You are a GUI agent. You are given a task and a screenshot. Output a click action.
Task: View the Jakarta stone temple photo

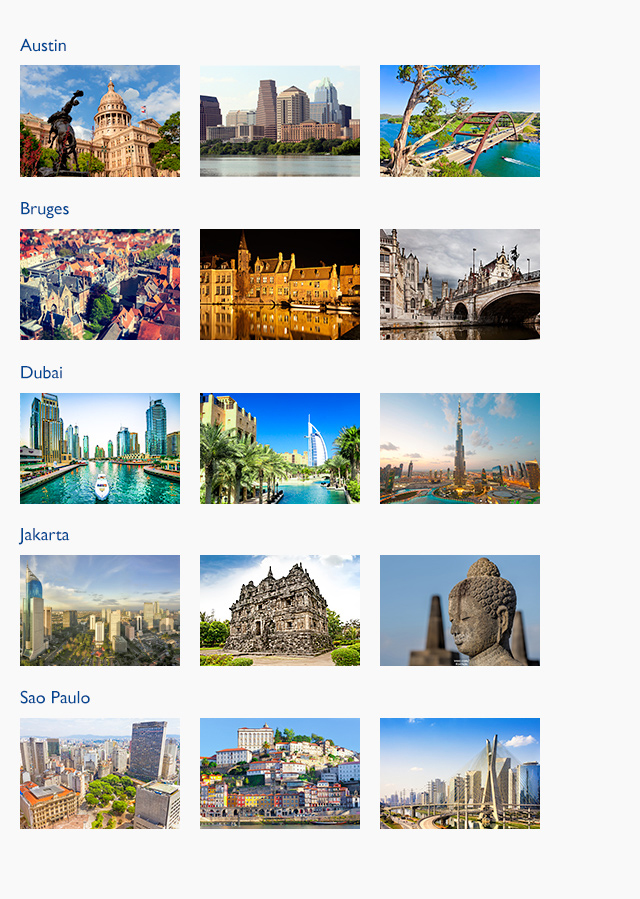click(280, 610)
